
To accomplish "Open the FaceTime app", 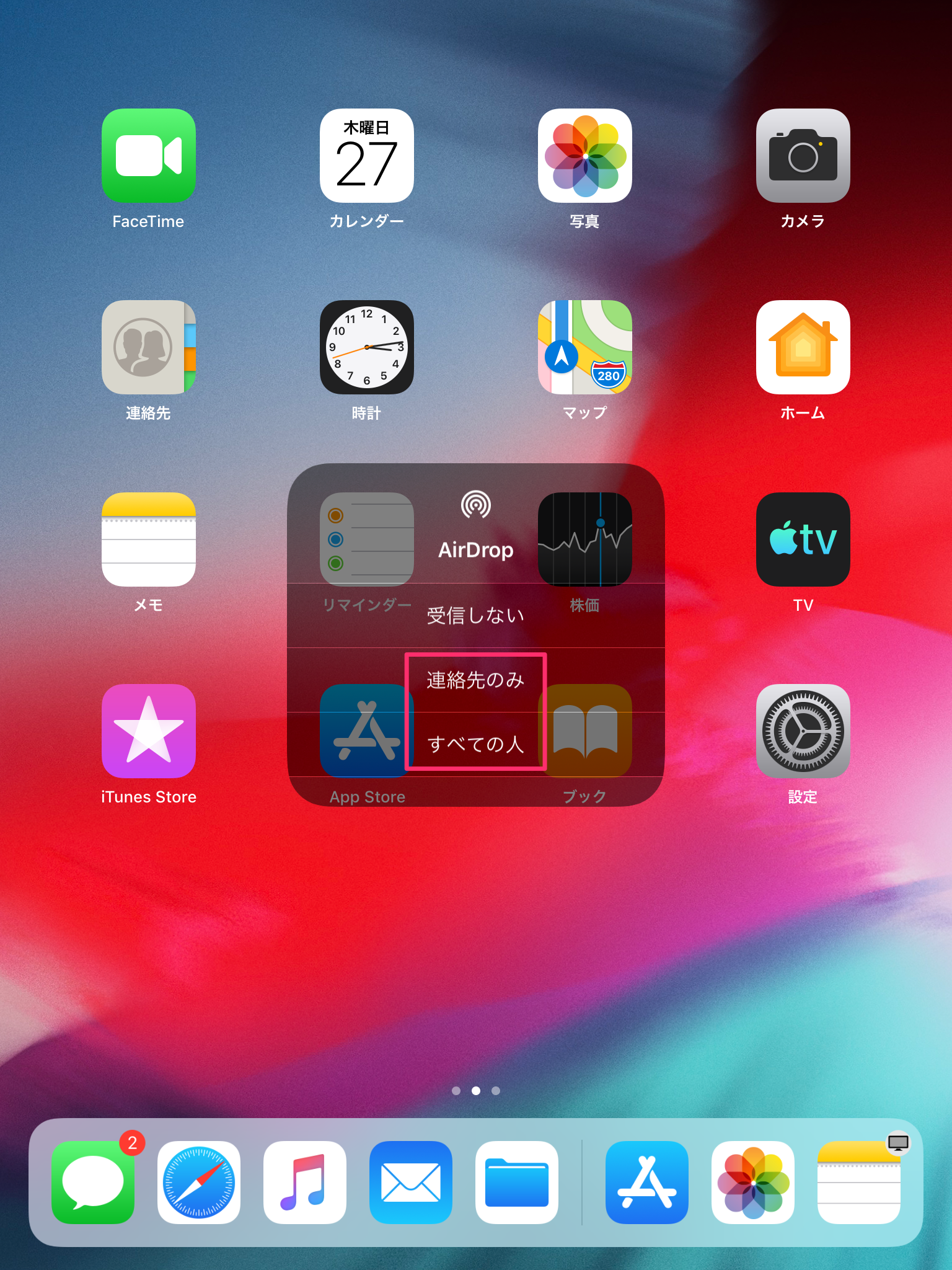I will pos(149,156).
